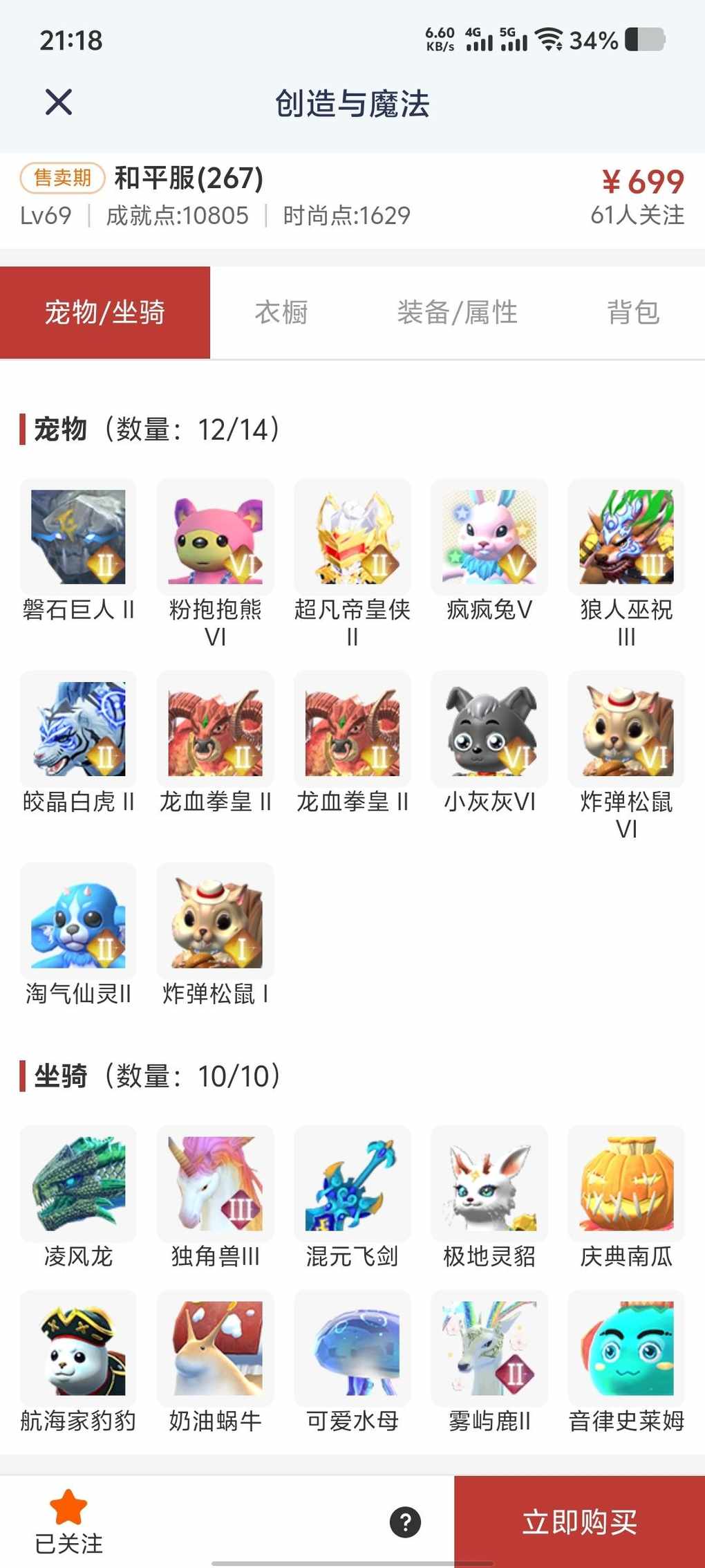Viewport: 705px width, 1568px height.
Task: Open the 独角兽III mount tile
Action: tap(215, 1183)
